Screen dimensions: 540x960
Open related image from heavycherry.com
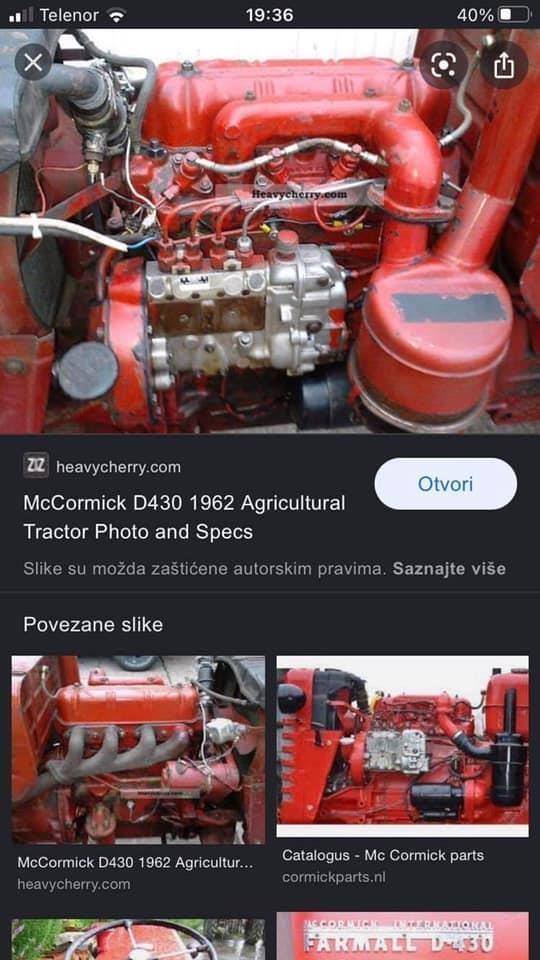(138, 750)
